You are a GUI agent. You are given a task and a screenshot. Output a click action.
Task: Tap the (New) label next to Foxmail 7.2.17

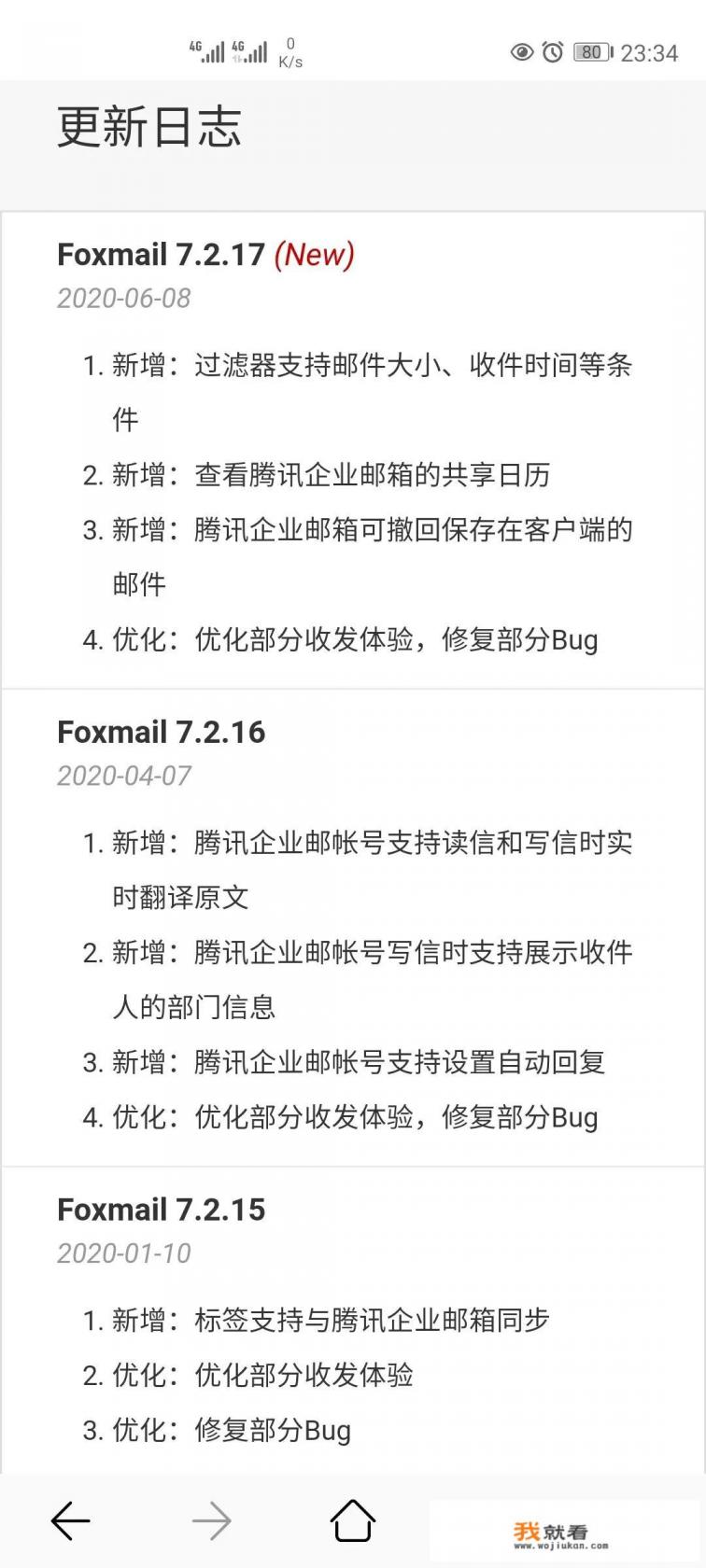pyautogui.click(x=317, y=254)
